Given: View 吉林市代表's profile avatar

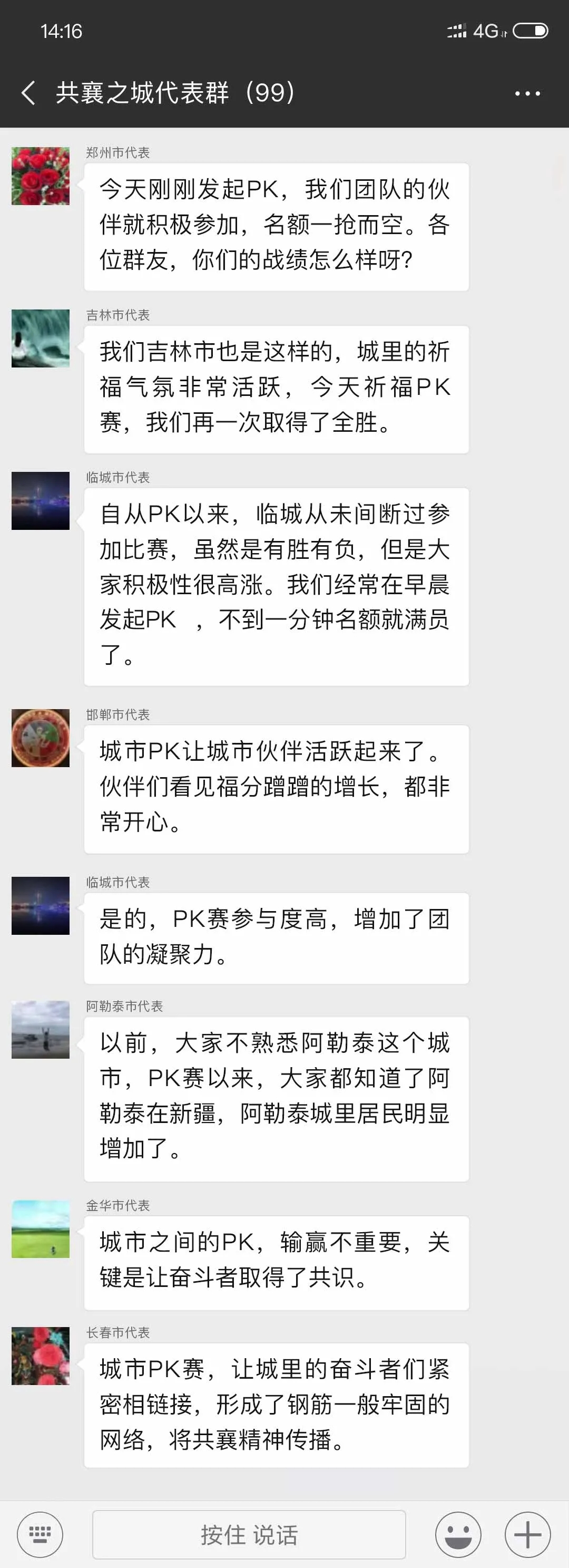Looking at the screenshot, I should [x=41, y=338].
